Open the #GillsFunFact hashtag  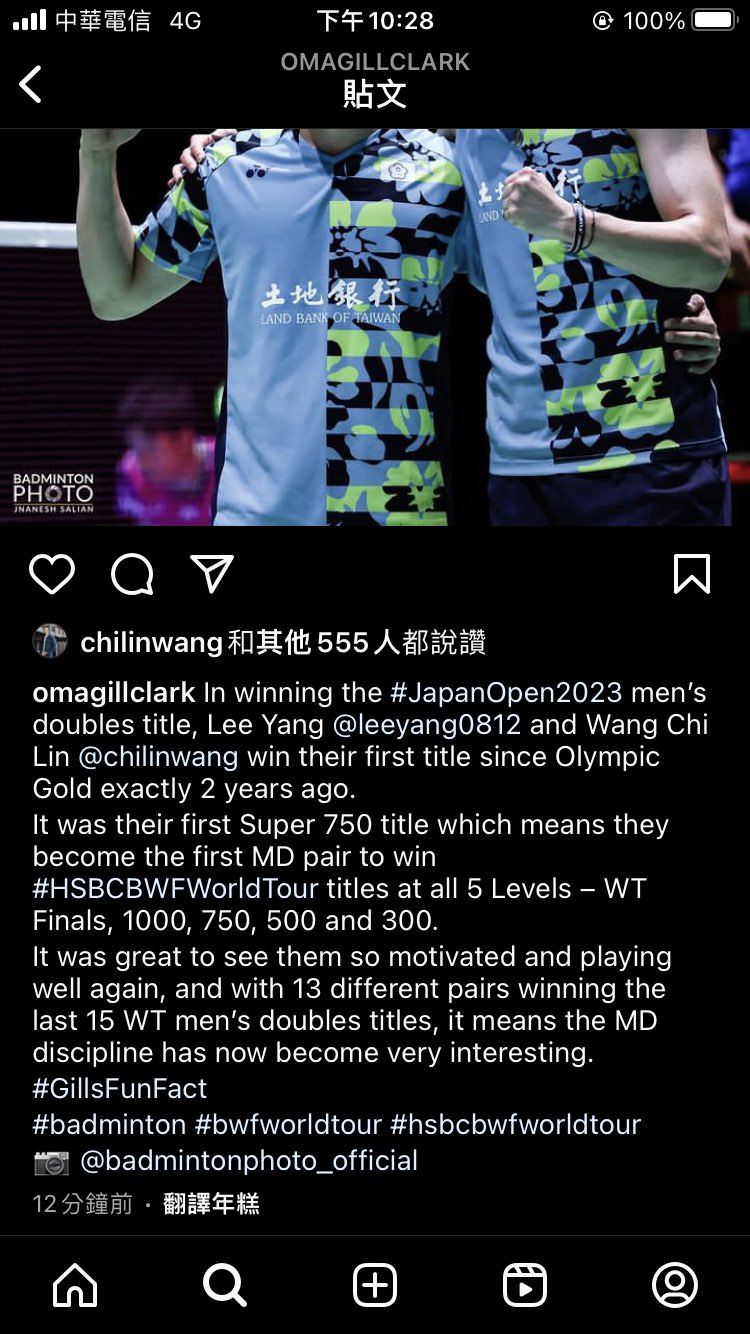120,1088
